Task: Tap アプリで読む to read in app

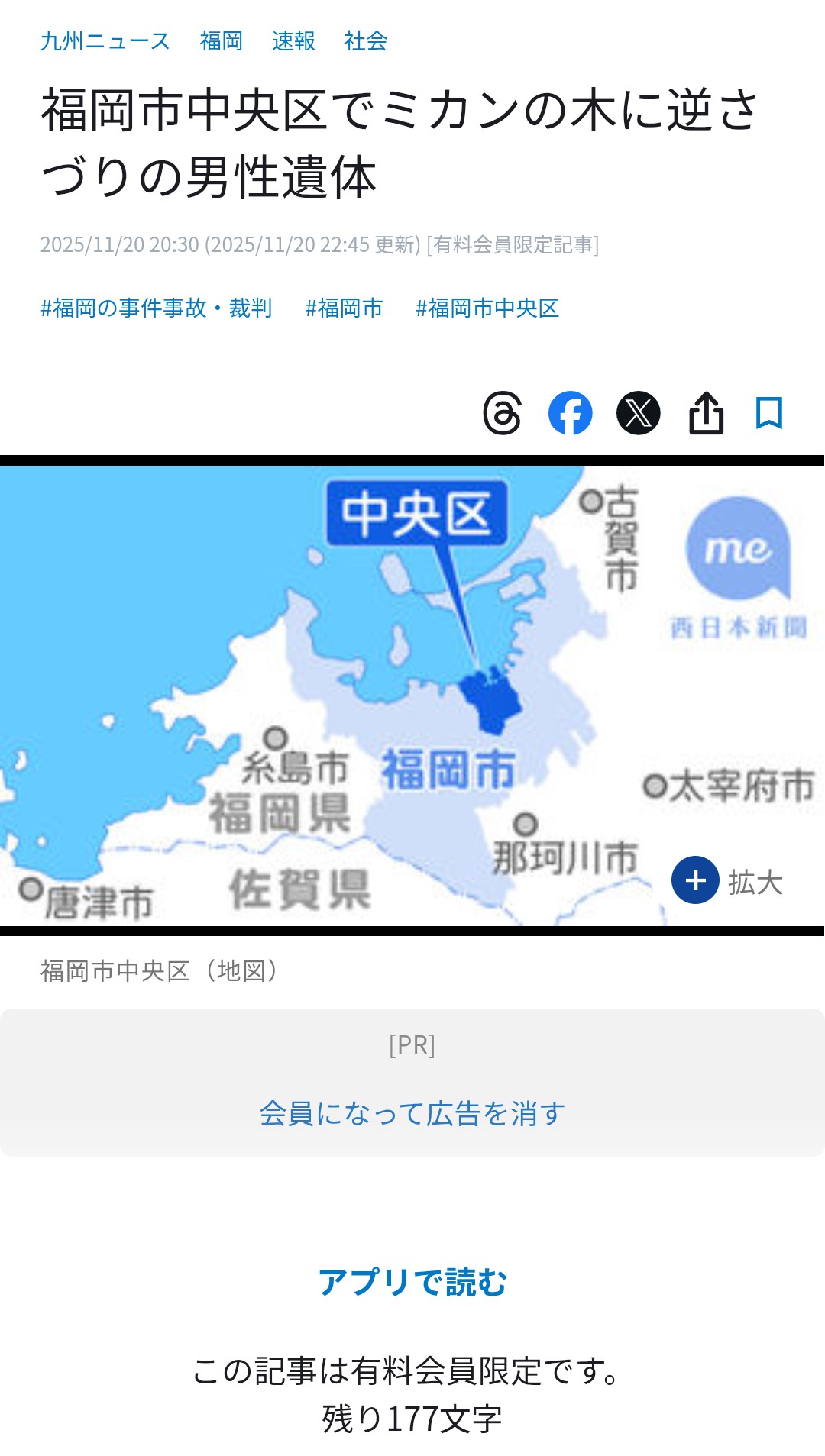Action: pyautogui.click(x=412, y=1283)
